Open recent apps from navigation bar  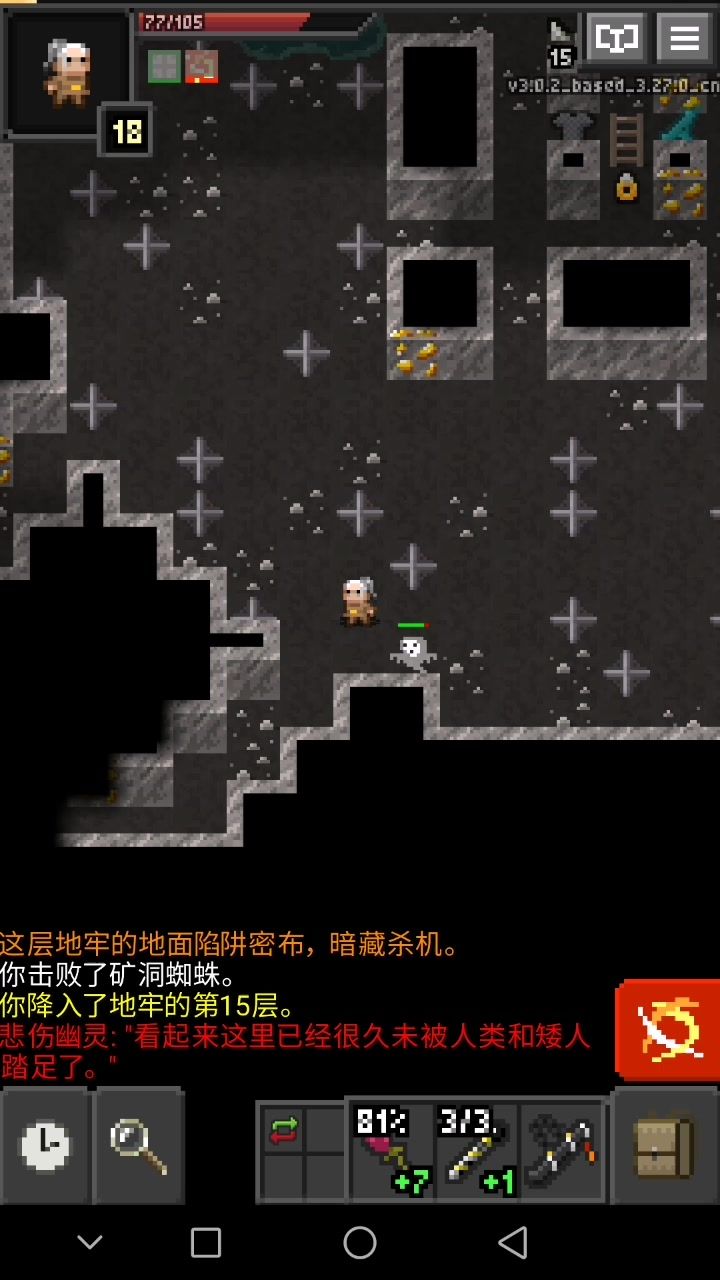206,1242
